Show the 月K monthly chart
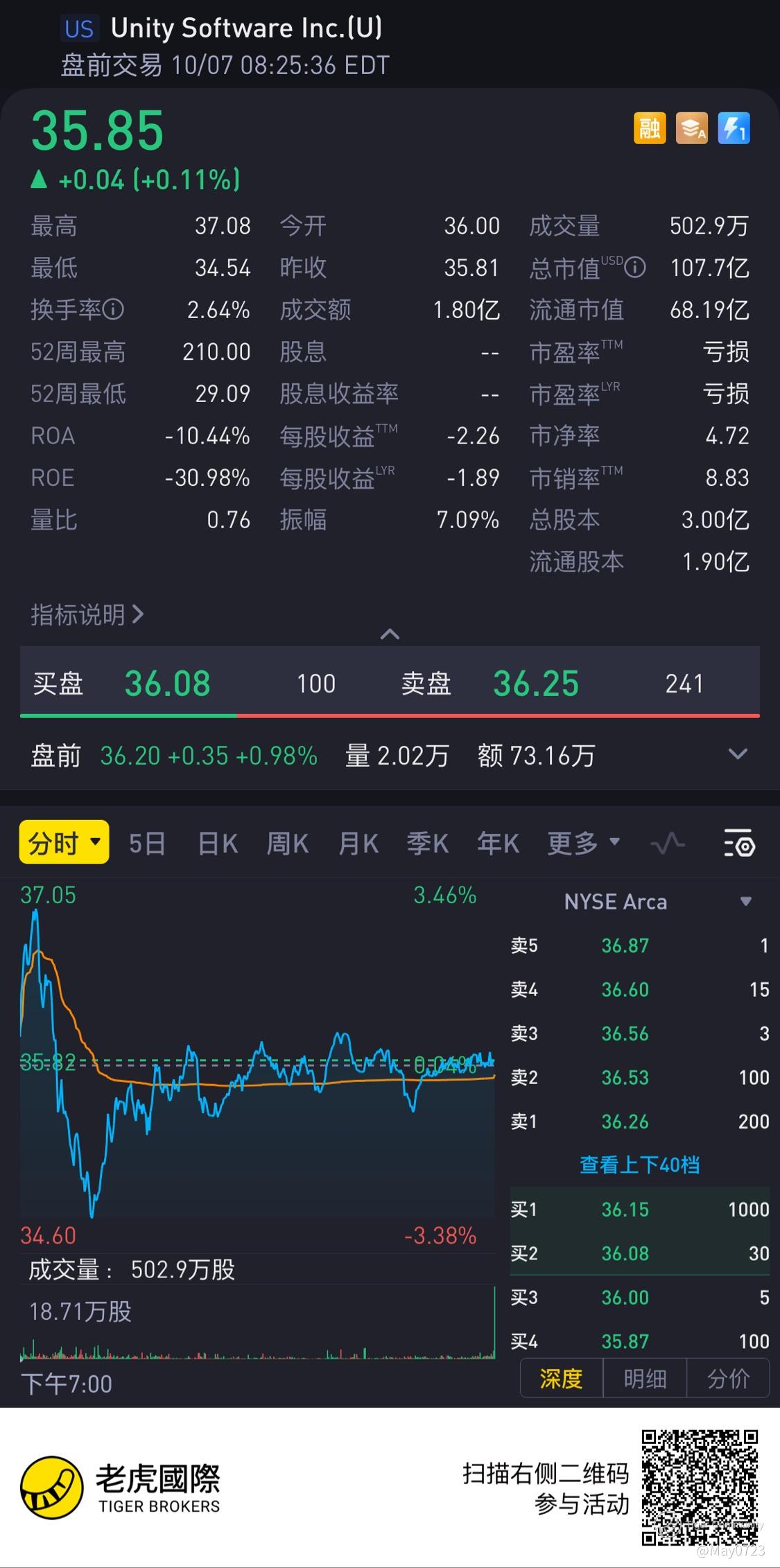780x1568 pixels. pos(358,844)
